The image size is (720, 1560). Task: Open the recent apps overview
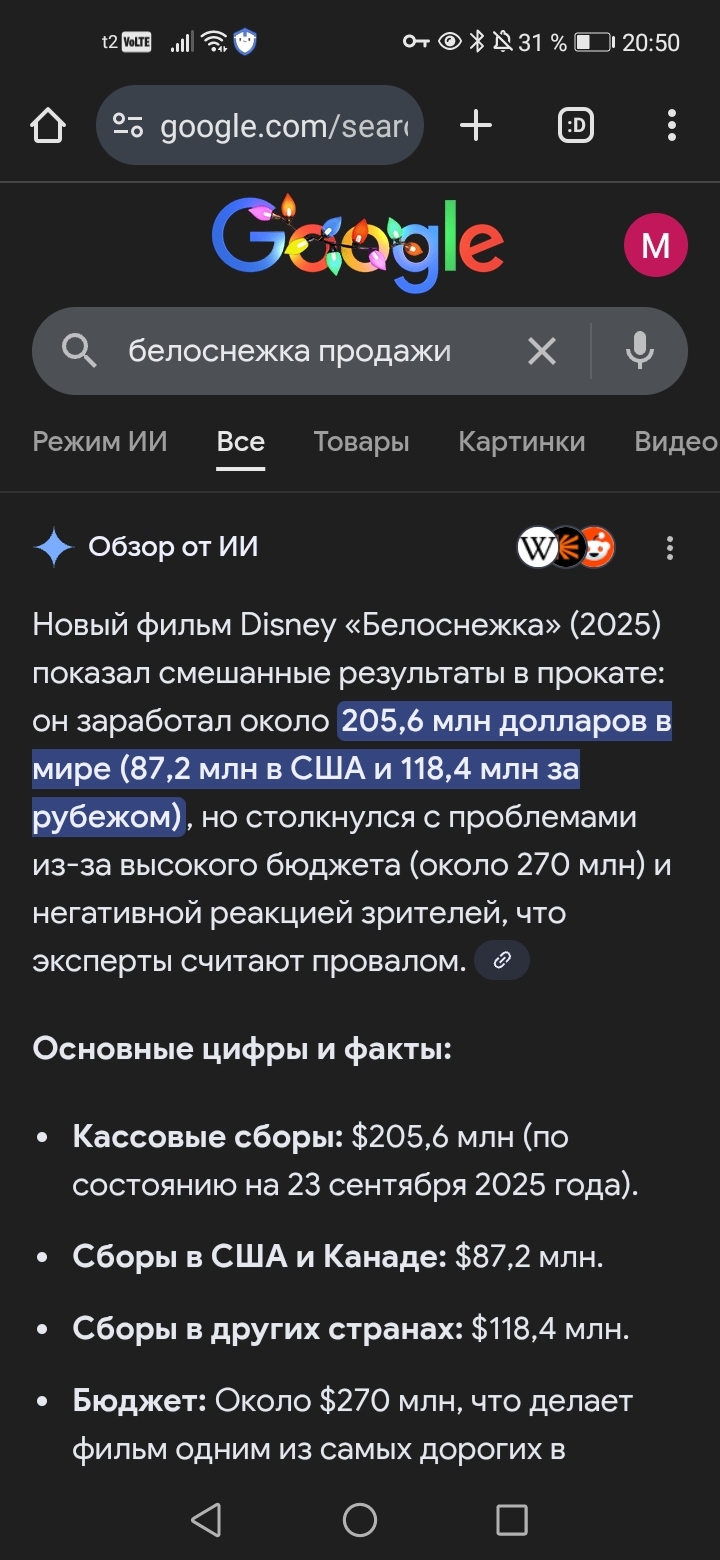[x=511, y=1520]
